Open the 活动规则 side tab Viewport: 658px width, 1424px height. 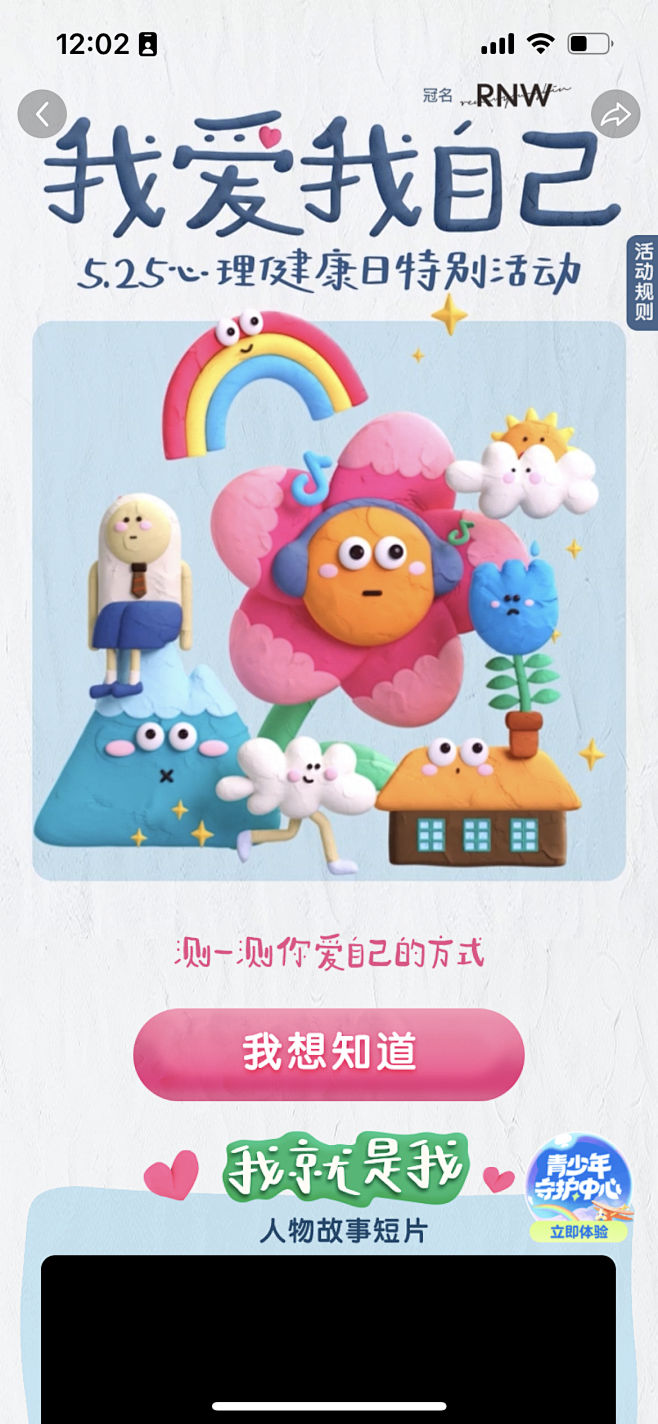[643, 283]
